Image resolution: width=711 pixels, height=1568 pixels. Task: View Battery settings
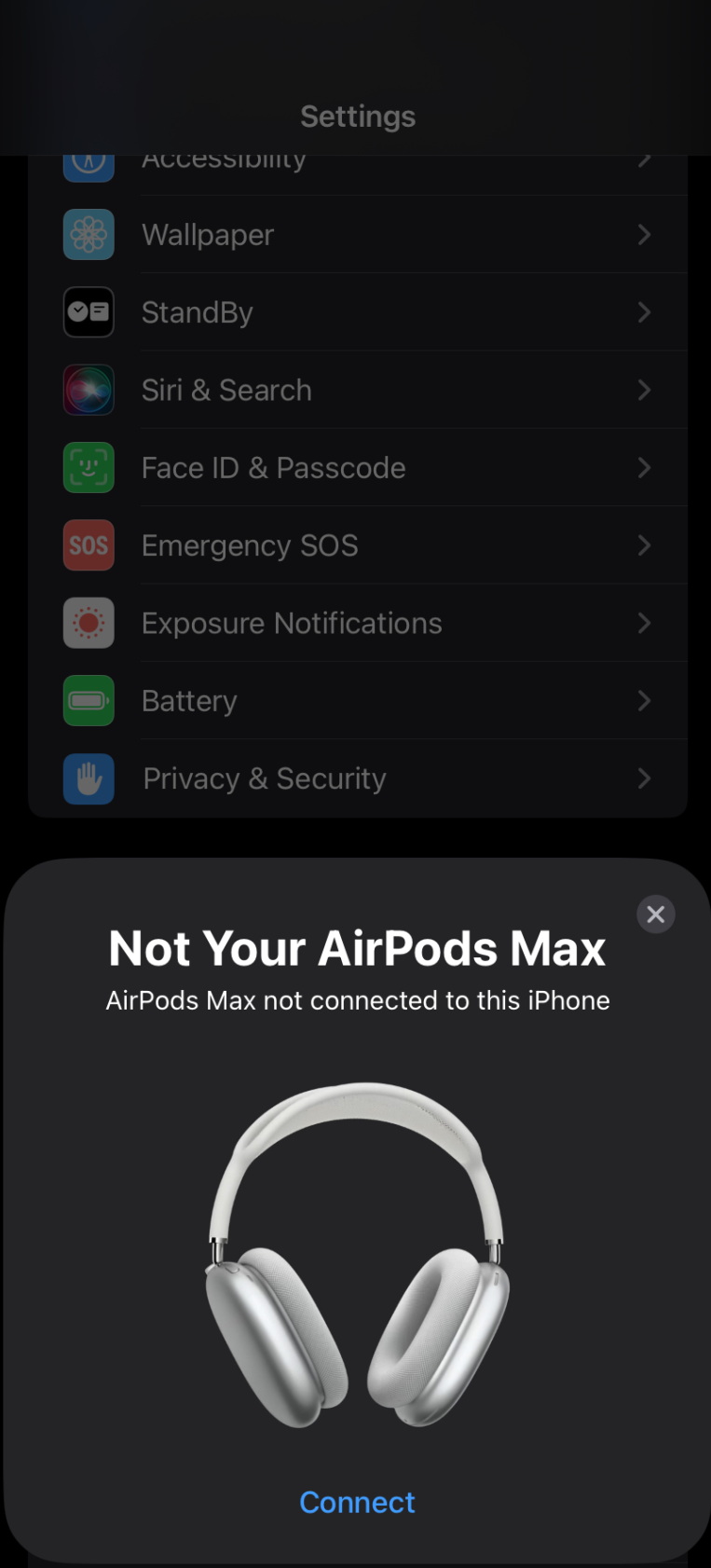[357, 701]
